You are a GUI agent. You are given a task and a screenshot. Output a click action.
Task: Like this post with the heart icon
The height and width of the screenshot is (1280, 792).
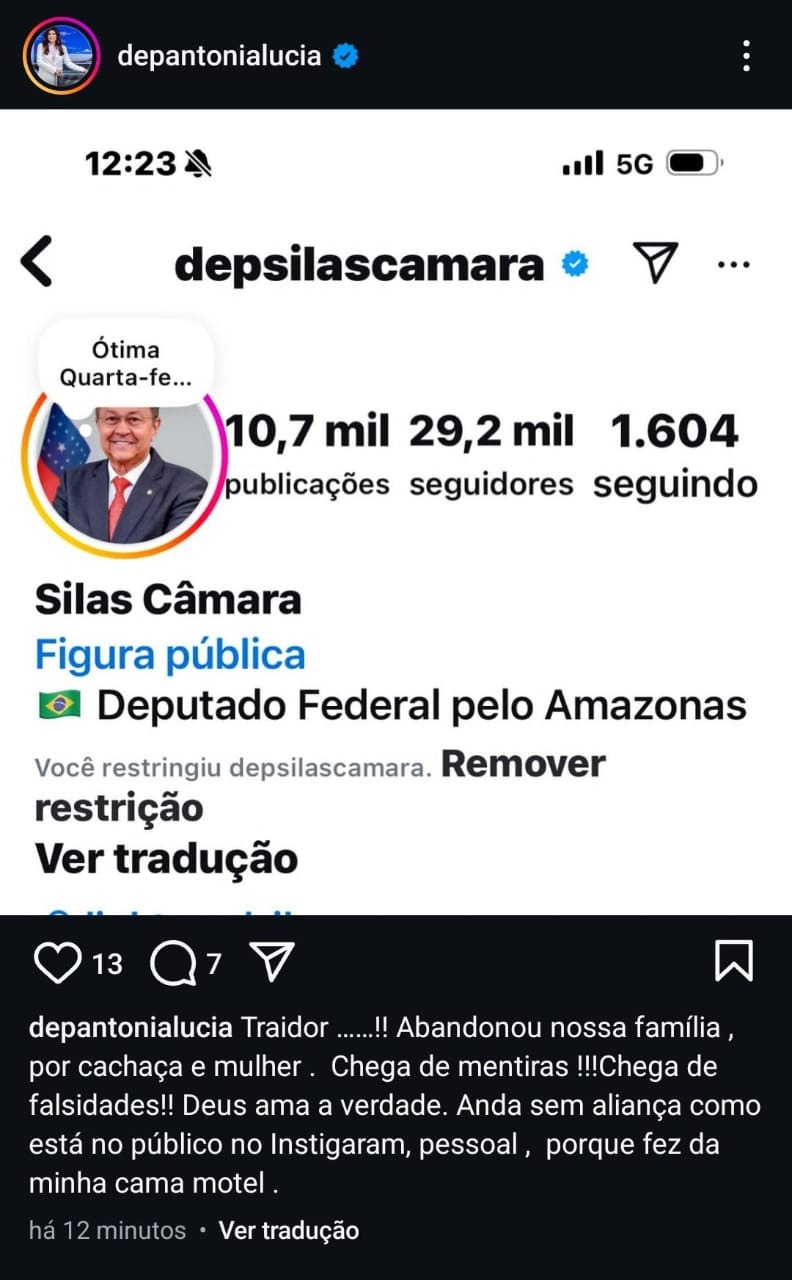click(x=57, y=963)
